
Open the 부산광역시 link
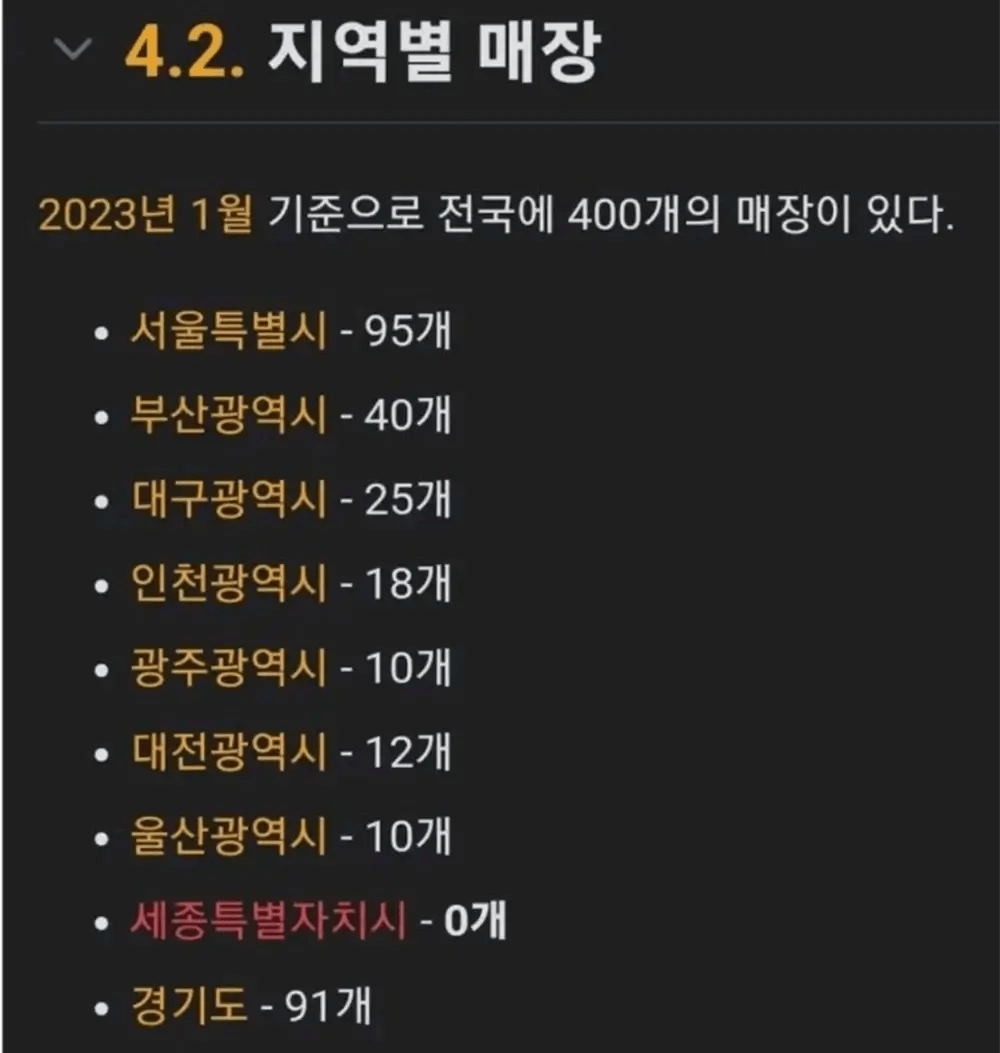point(228,416)
